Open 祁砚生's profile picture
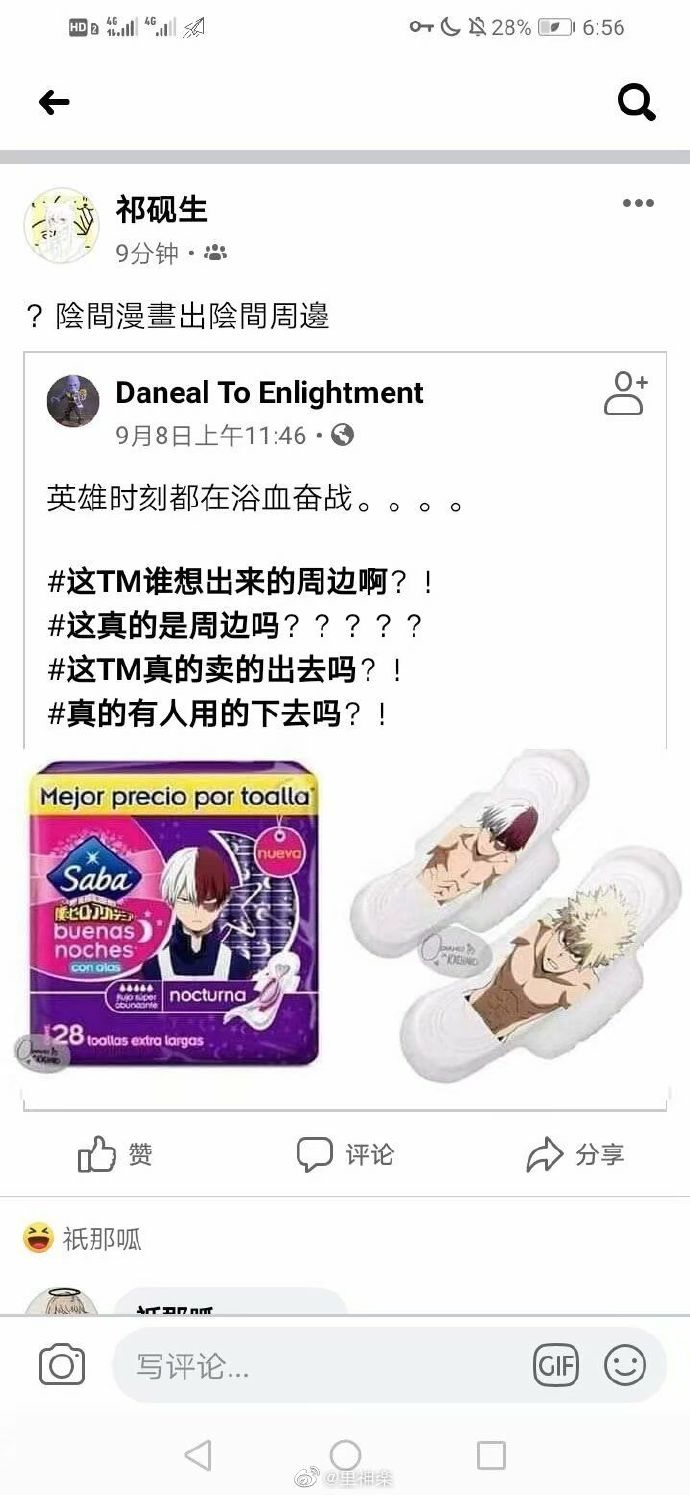690x1495 pixels. [61, 225]
